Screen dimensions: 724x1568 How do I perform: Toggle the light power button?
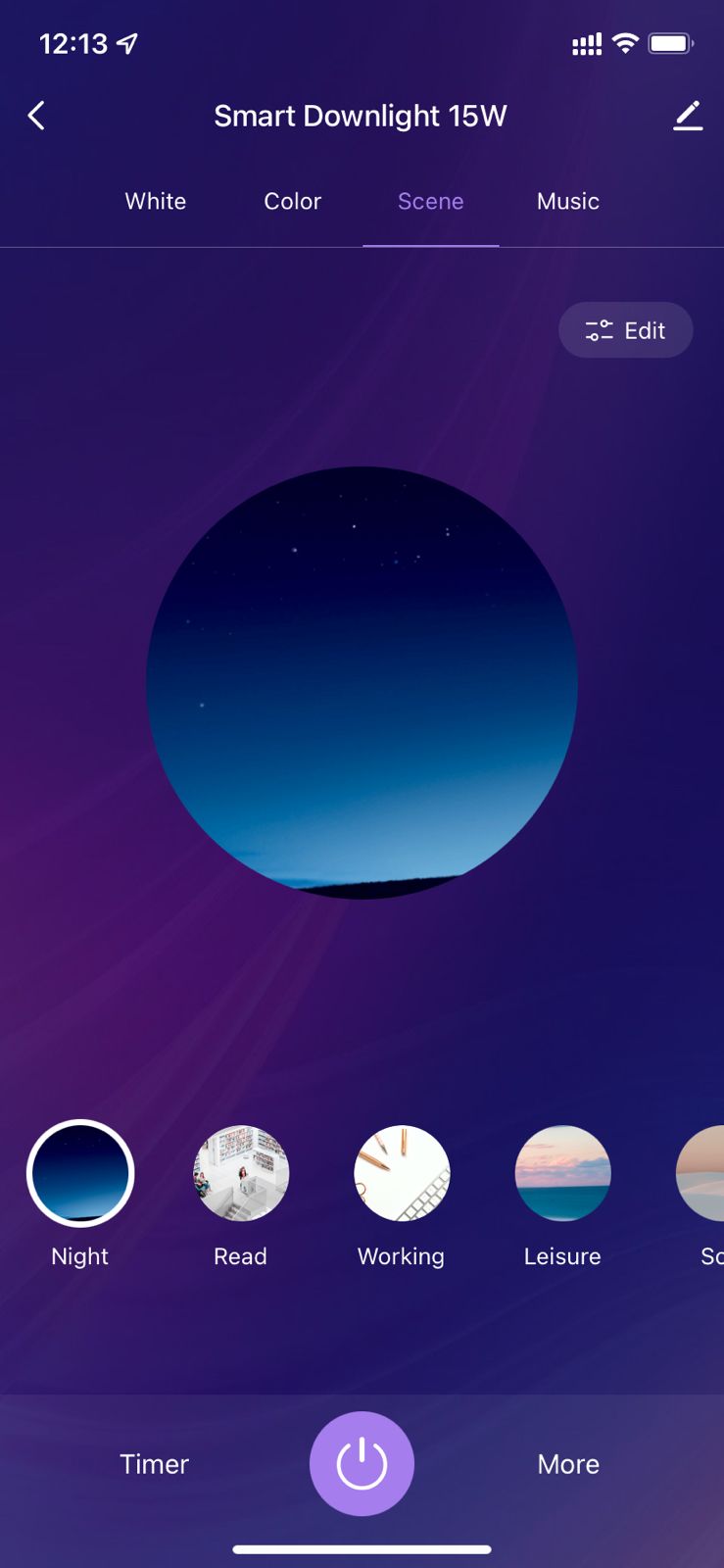click(362, 1464)
